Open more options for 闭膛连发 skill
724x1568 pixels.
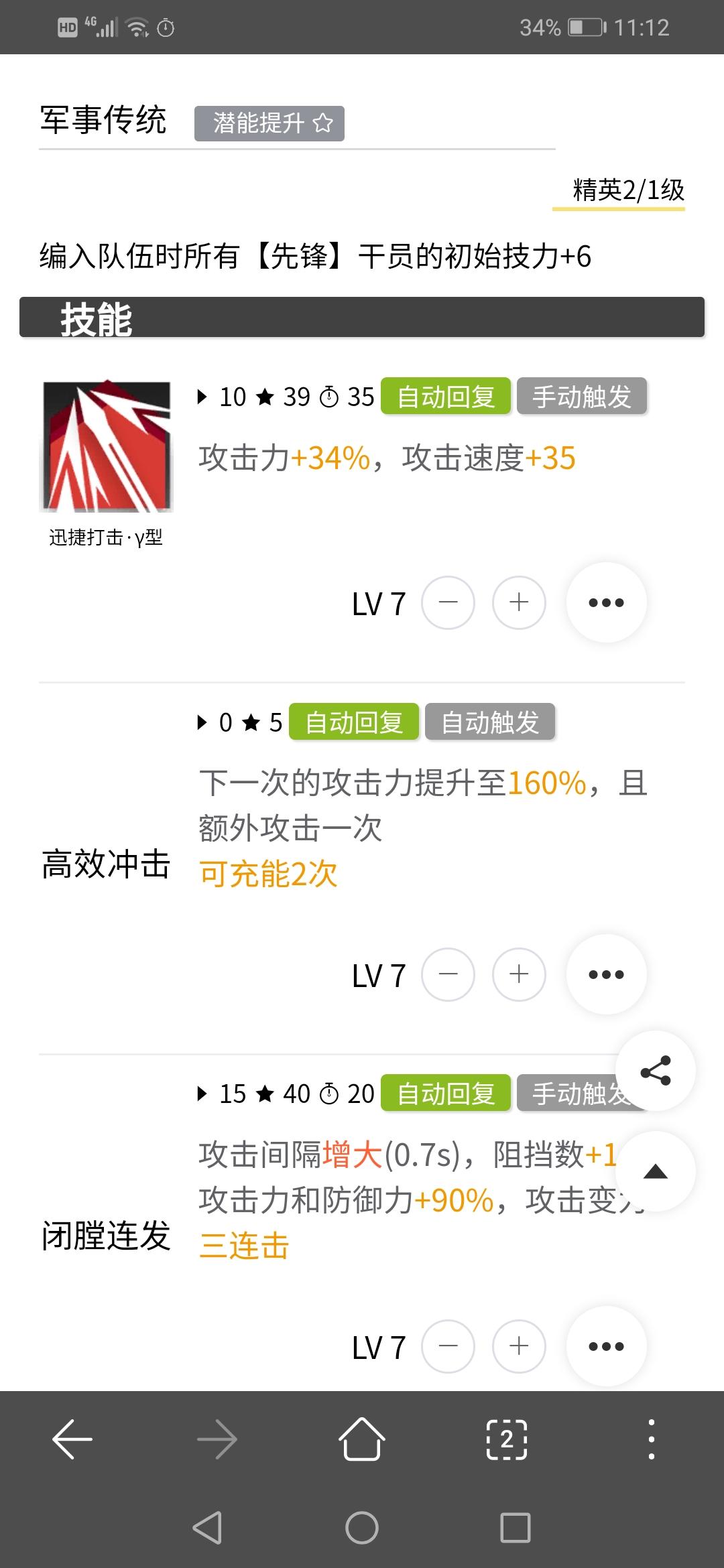pyautogui.click(x=606, y=1346)
